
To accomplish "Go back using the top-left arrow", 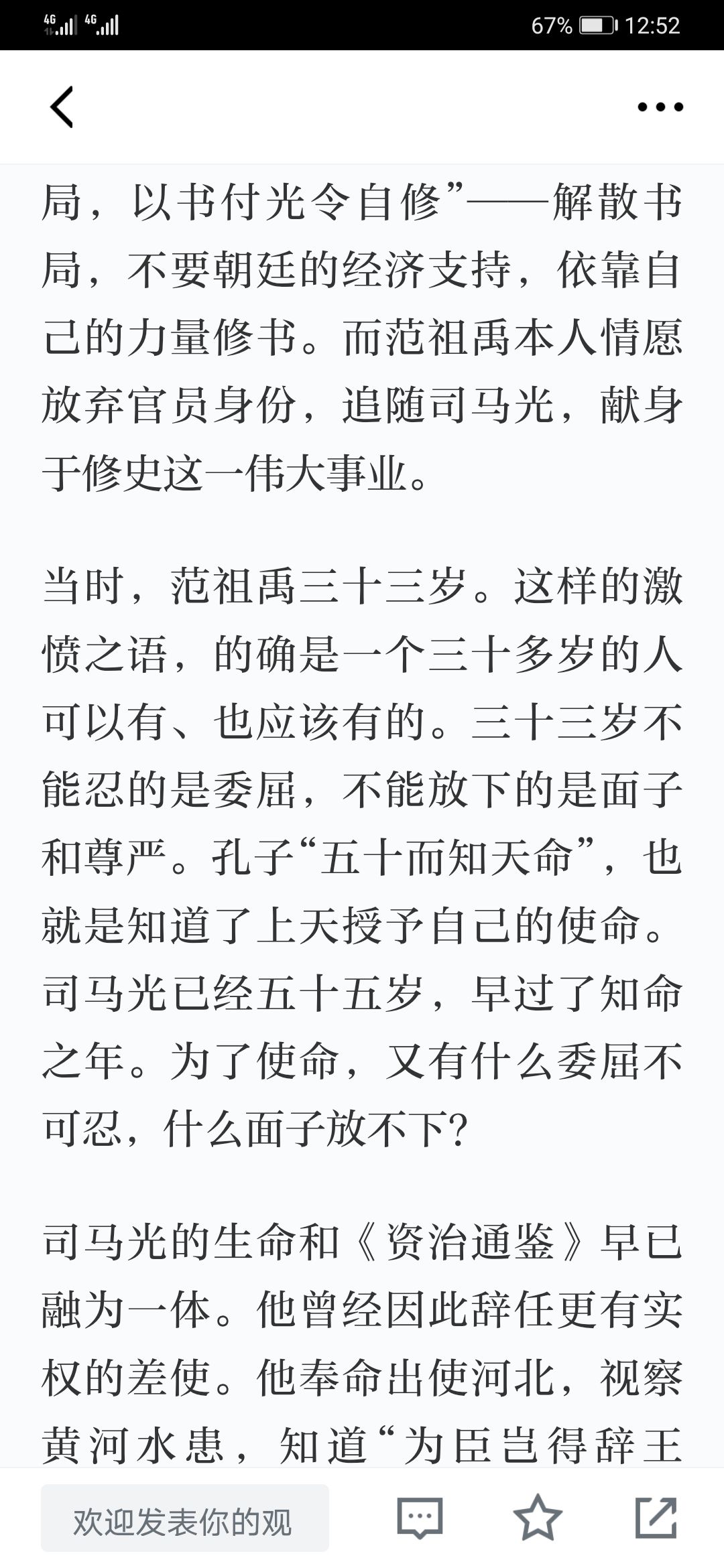I will 62,107.
